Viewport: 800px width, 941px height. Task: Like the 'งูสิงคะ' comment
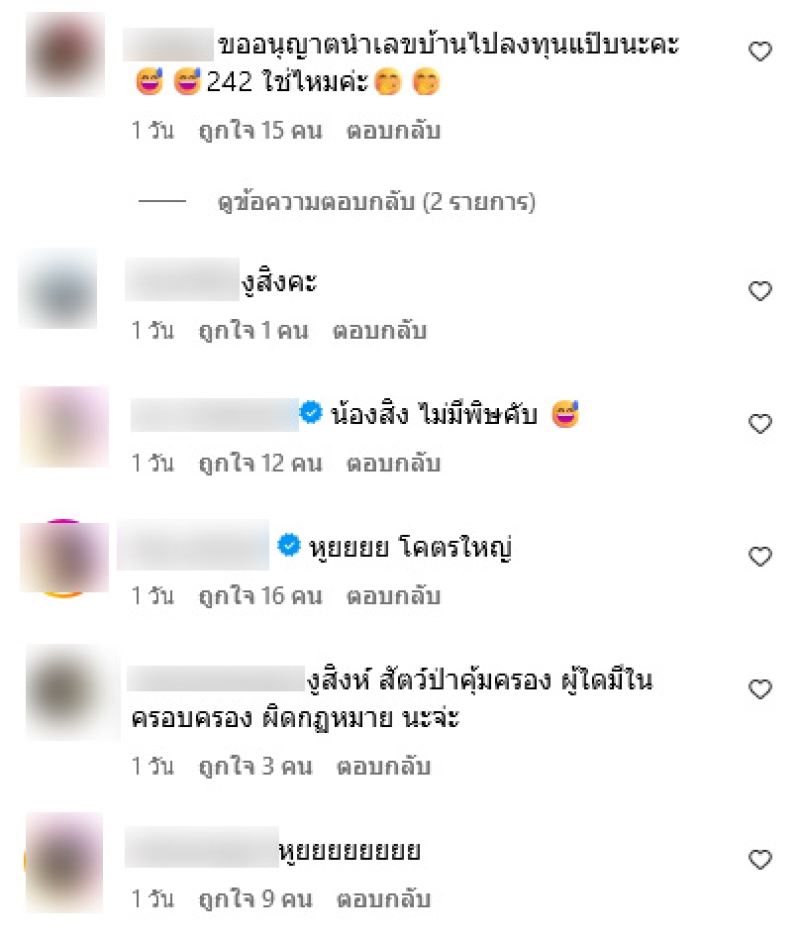tap(761, 291)
